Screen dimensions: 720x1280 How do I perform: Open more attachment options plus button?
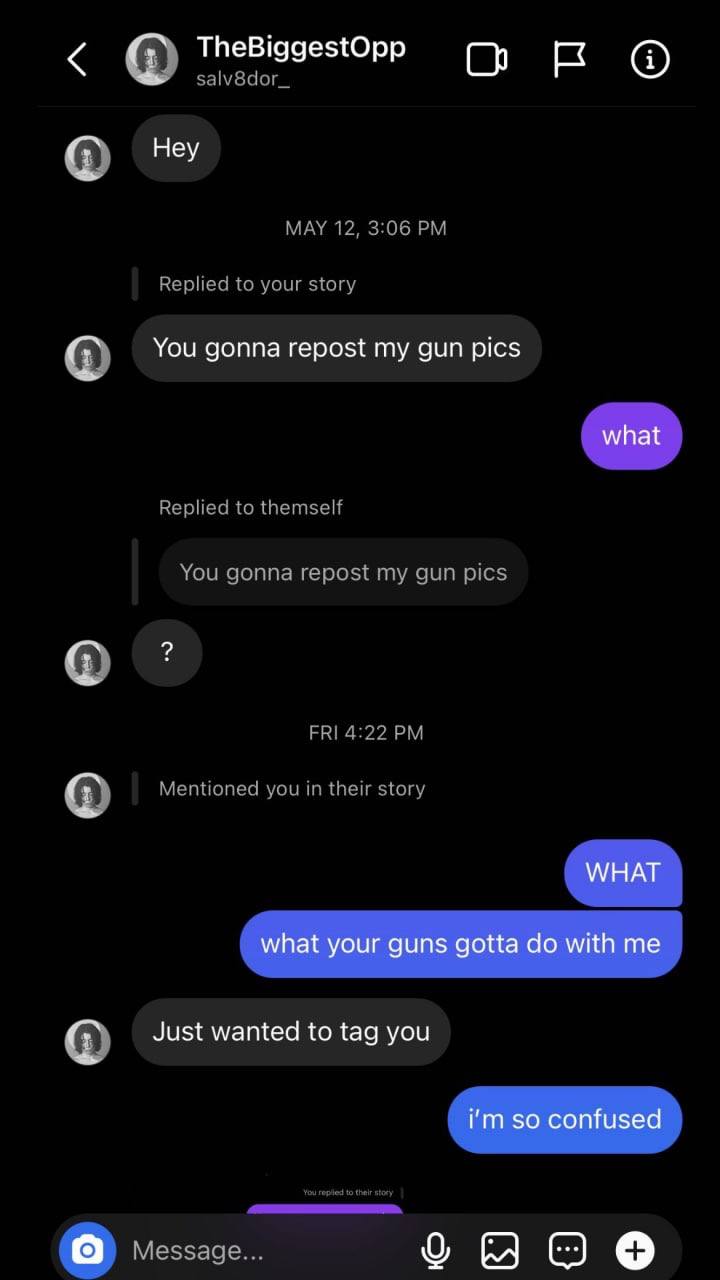pyautogui.click(x=635, y=1250)
